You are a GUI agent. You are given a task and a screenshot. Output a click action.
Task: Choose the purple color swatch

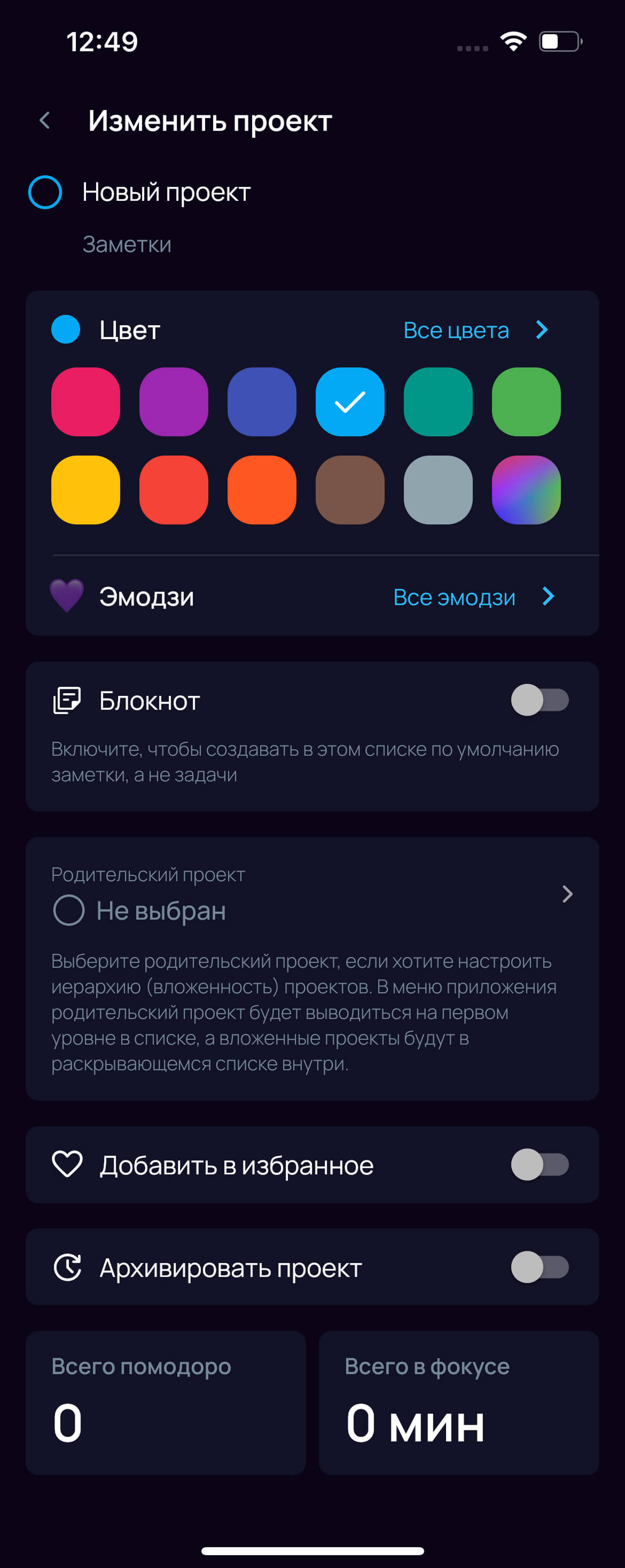tap(174, 402)
